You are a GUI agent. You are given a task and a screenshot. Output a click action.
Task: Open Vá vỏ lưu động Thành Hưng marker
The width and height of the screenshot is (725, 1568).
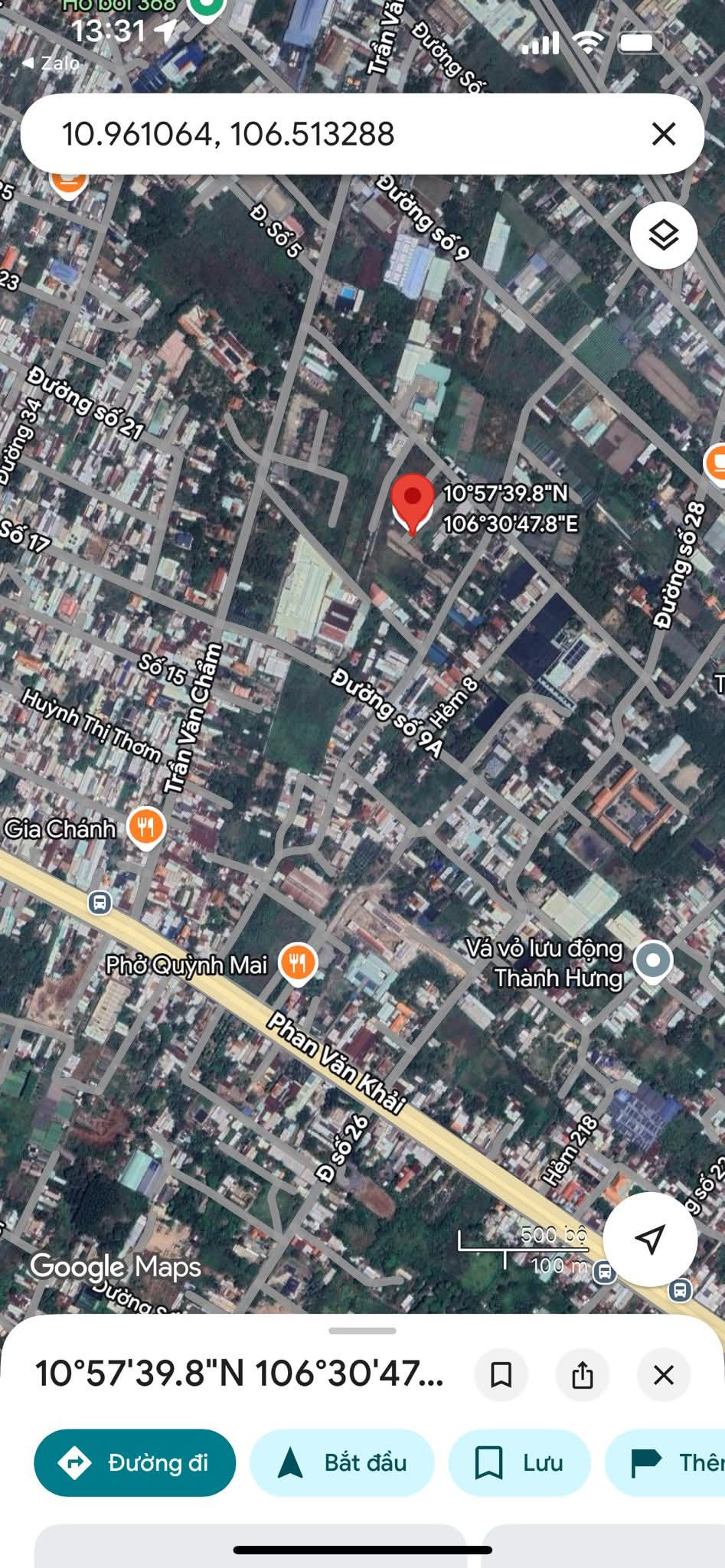pyautogui.click(x=653, y=961)
